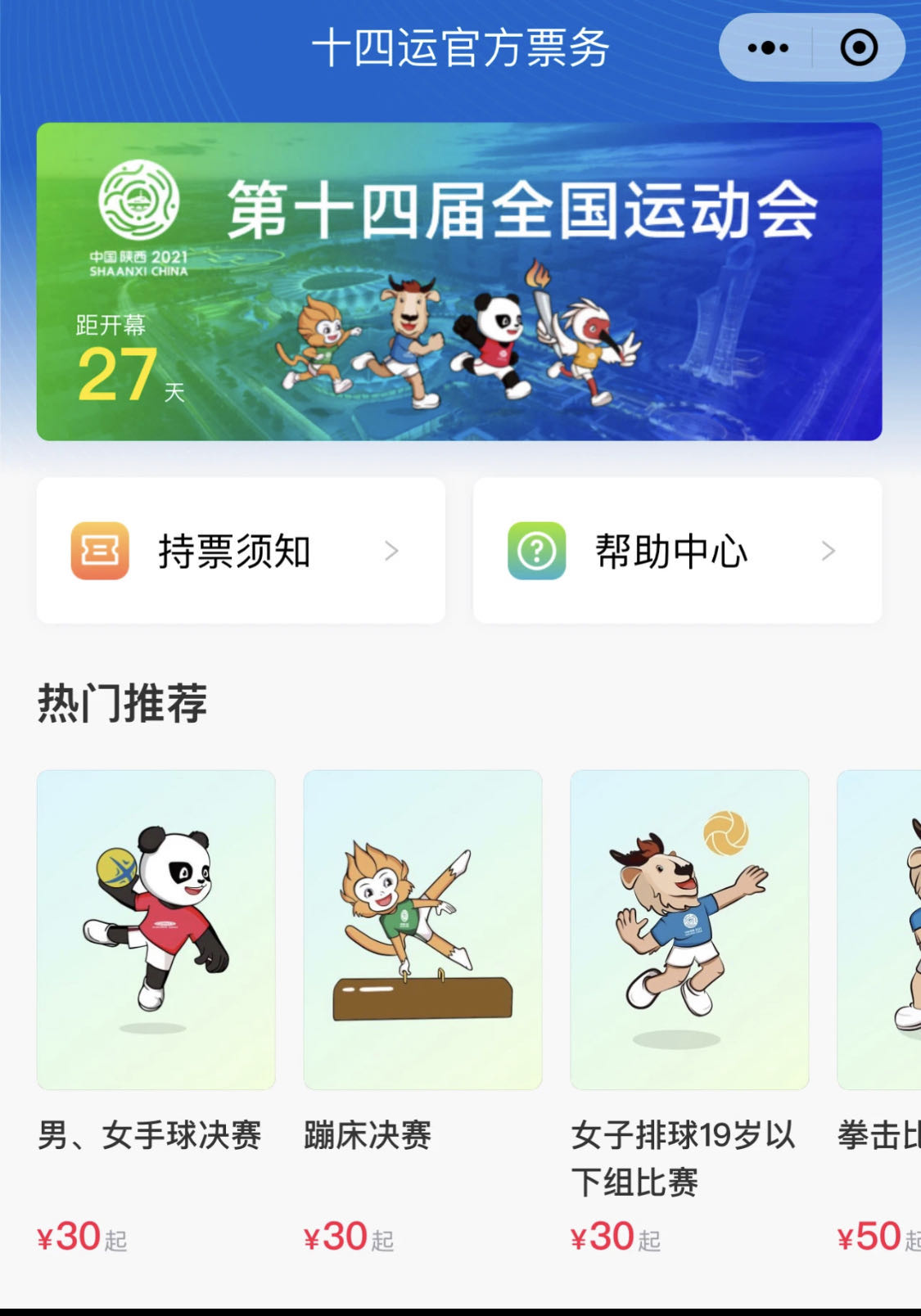Open 持票须知 ticket holder notice
Viewport: 921px width, 1316px height.
(241, 551)
